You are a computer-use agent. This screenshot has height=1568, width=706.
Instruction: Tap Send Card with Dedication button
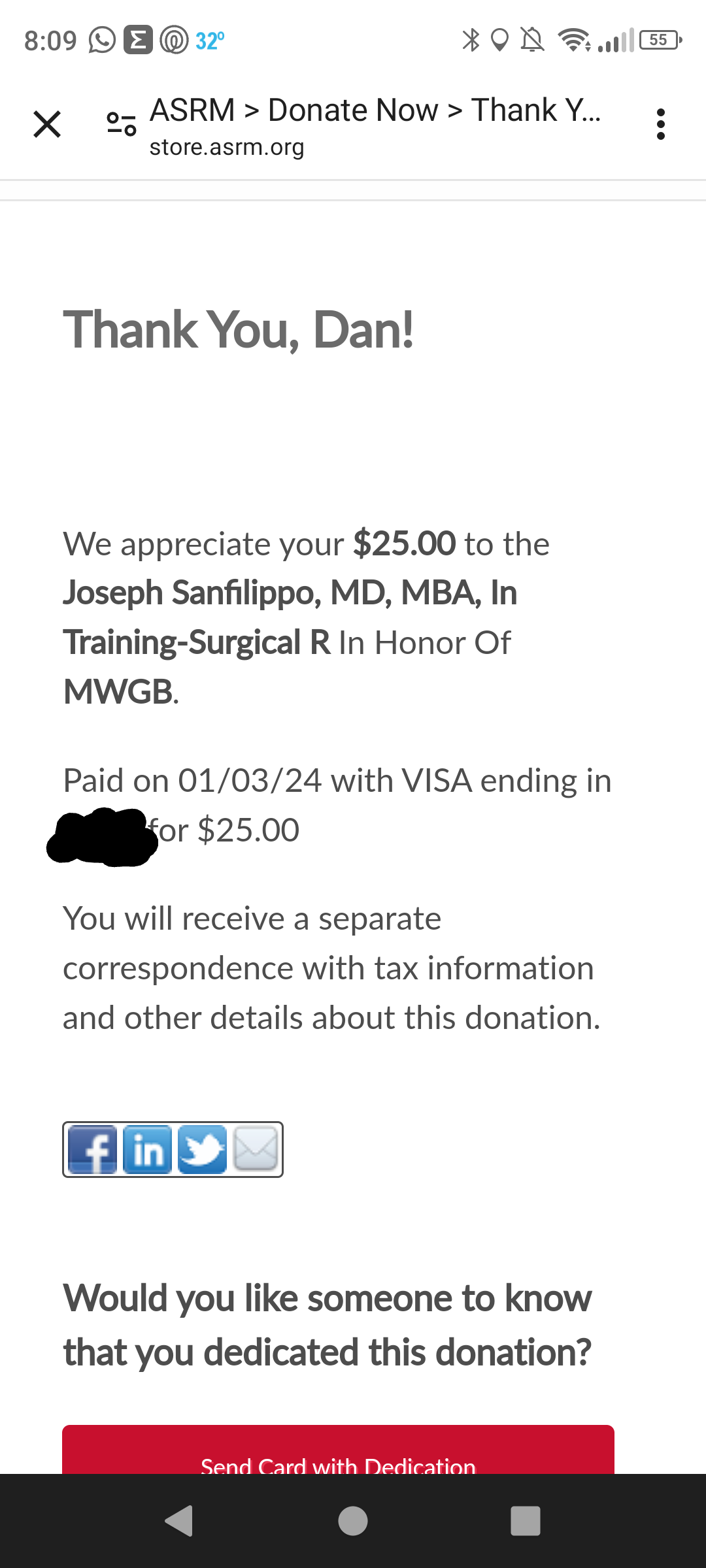click(338, 1450)
